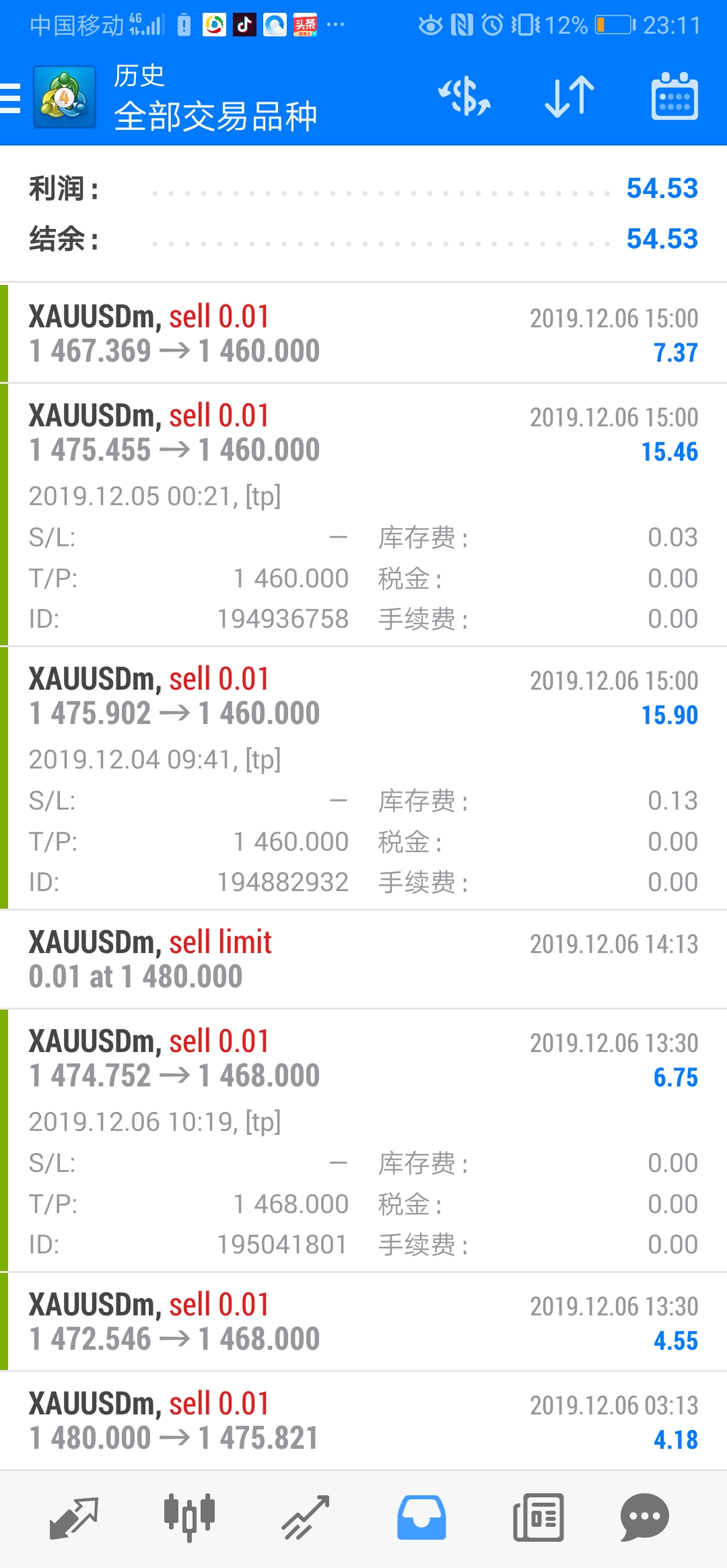Viewport: 727px width, 1568px height.
Task: Select the history inbox tab
Action: (421, 1518)
